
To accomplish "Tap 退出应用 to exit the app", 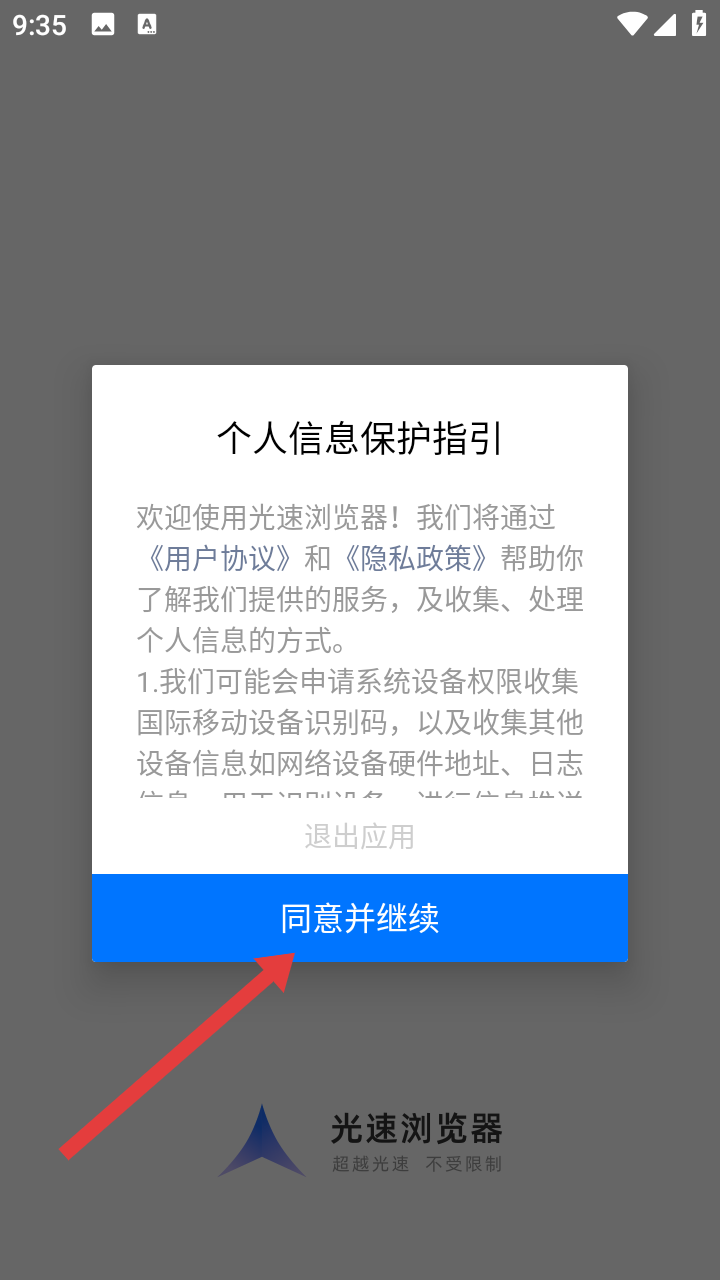I will pyautogui.click(x=360, y=836).
